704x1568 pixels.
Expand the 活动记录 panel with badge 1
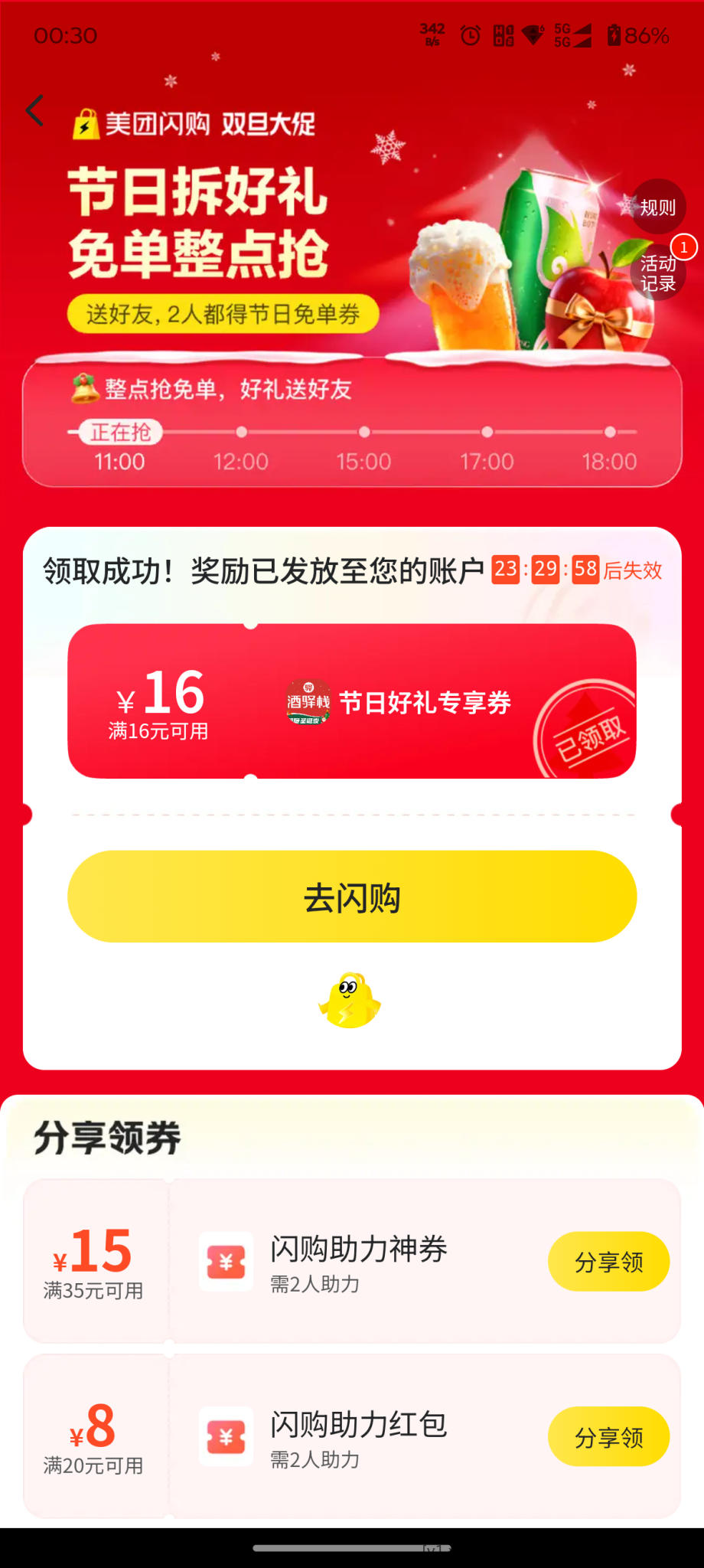pyautogui.click(x=658, y=271)
